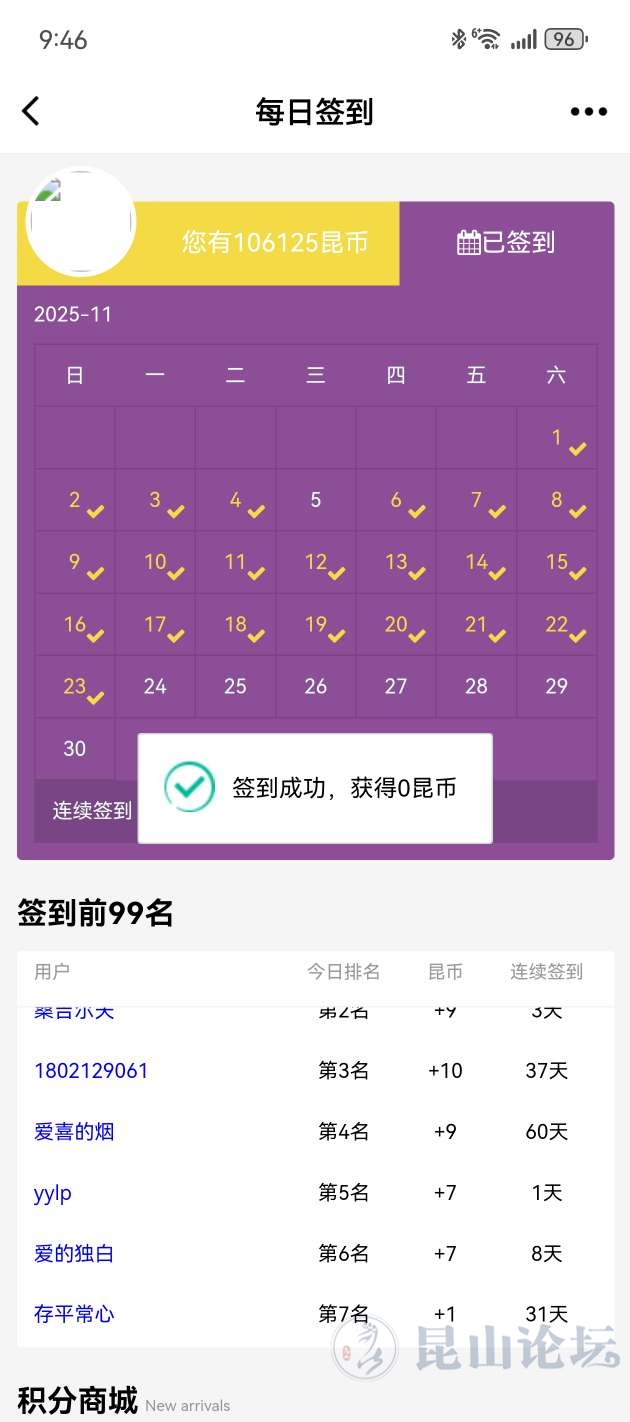
Task: Open user 爱喜的烟's profile
Action: 74,1132
